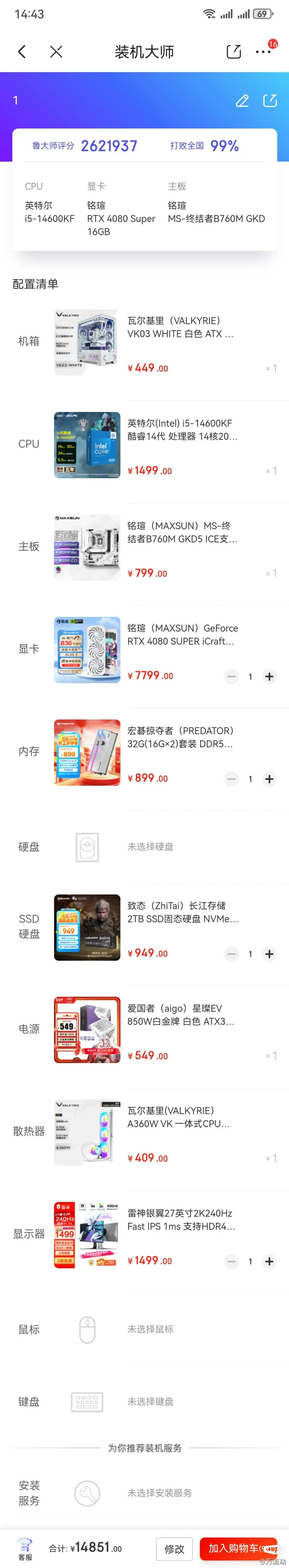The width and height of the screenshot is (289, 1568).
Task: Close the 装机大师 page
Action: (56, 52)
